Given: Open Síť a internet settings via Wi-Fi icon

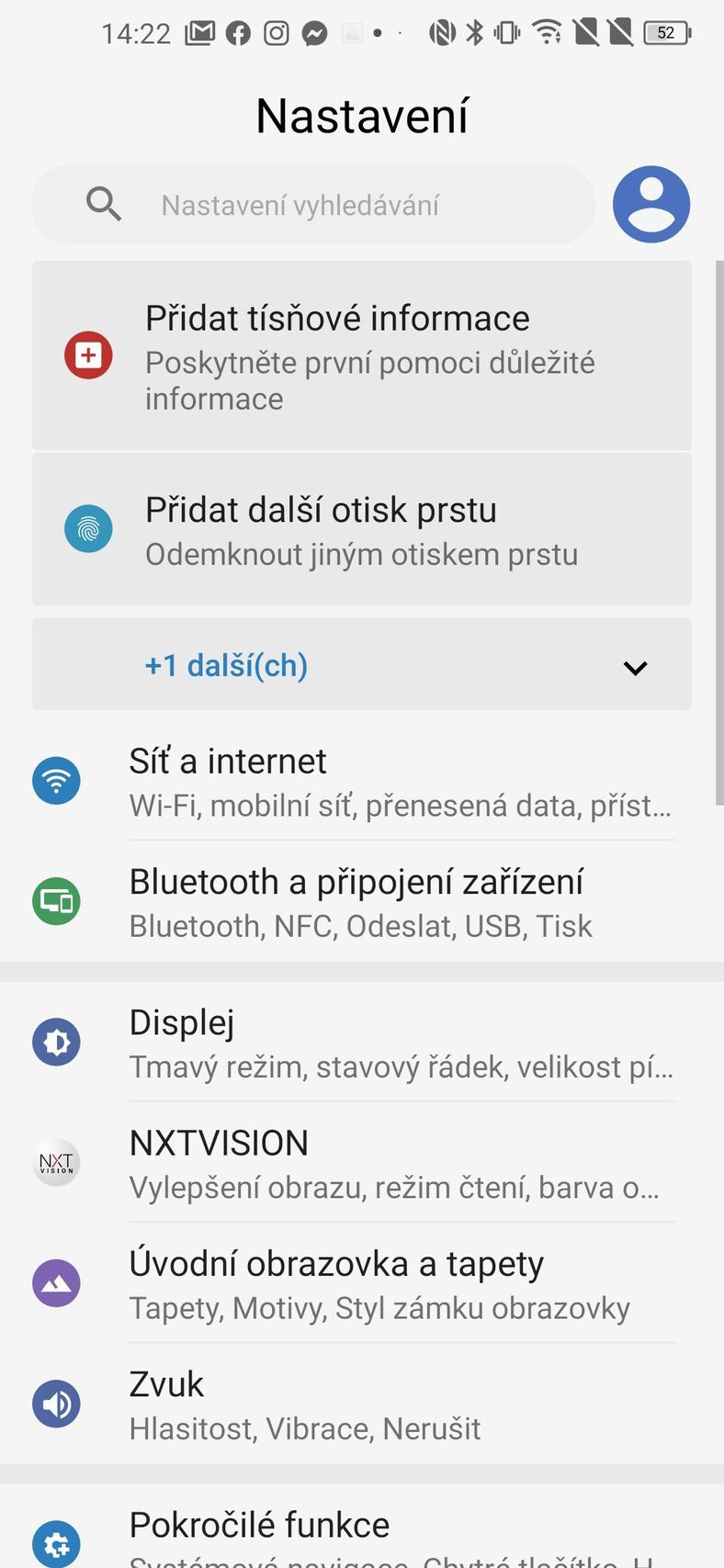Looking at the screenshot, I should [x=56, y=780].
